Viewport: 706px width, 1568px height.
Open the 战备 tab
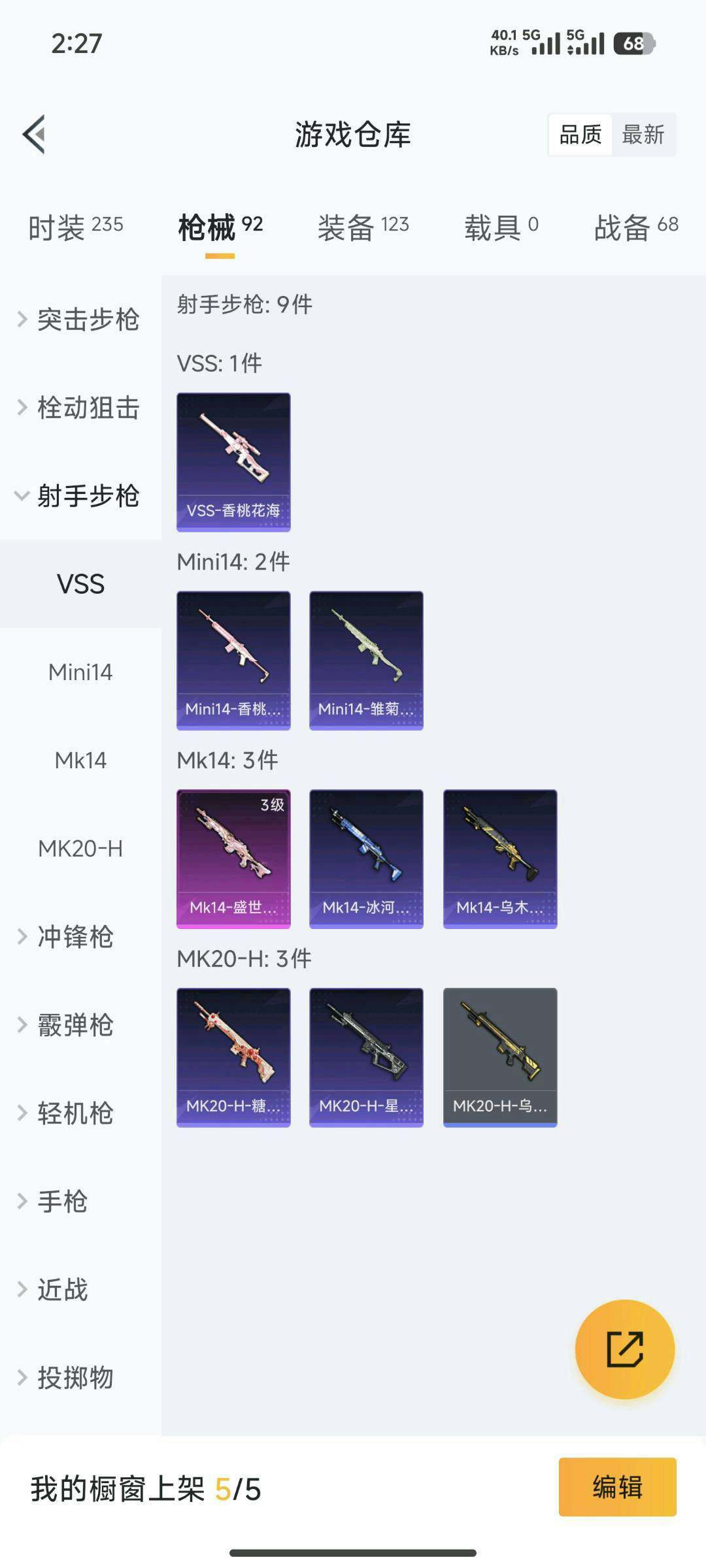click(636, 227)
